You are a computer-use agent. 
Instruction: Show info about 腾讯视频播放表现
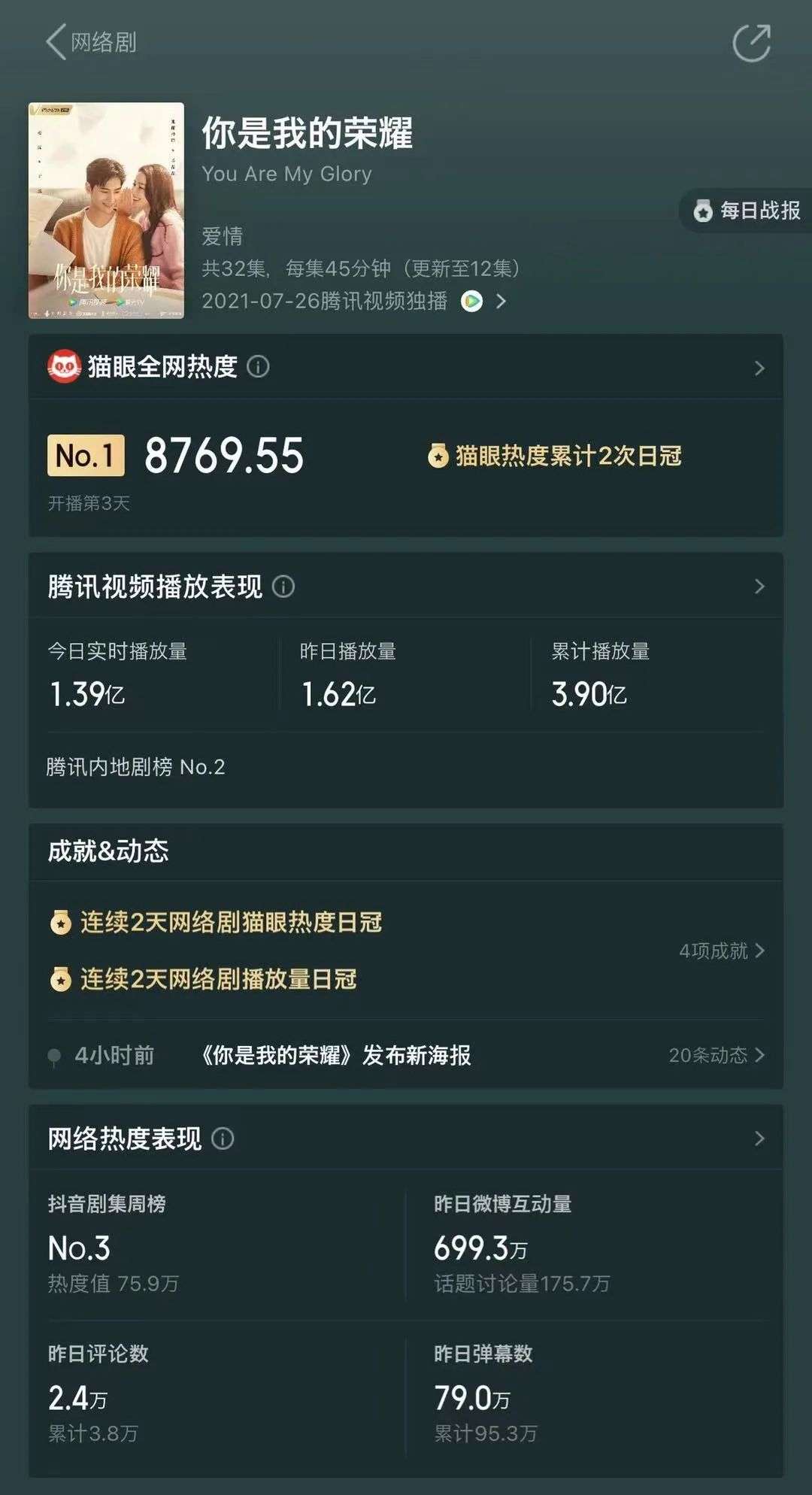click(283, 587)
